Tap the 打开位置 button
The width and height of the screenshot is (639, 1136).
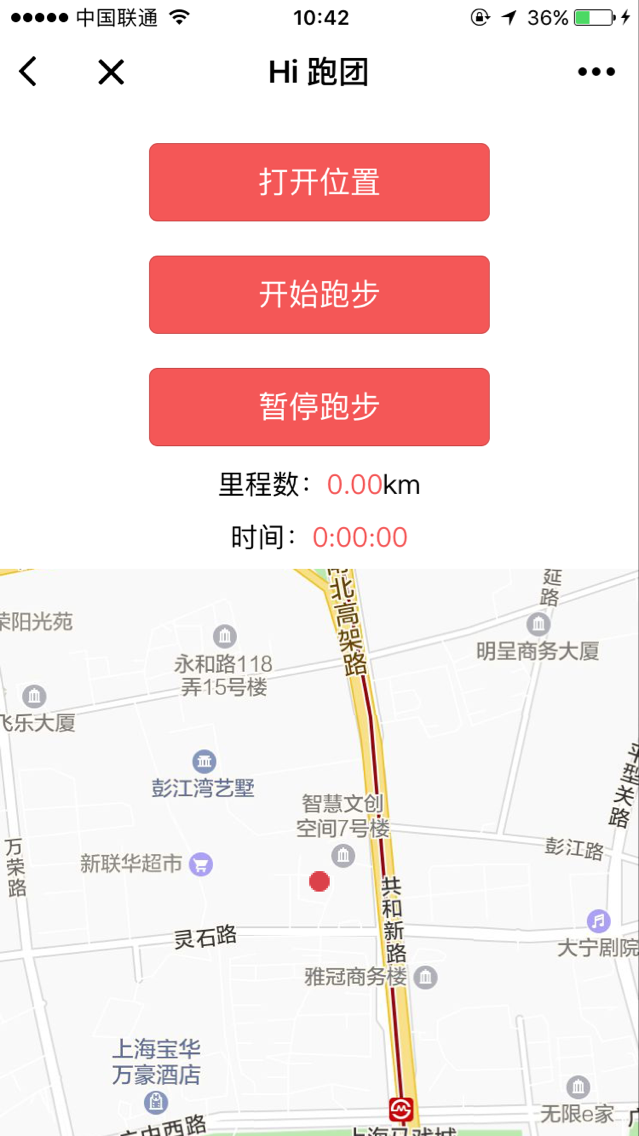click(319, 182)
